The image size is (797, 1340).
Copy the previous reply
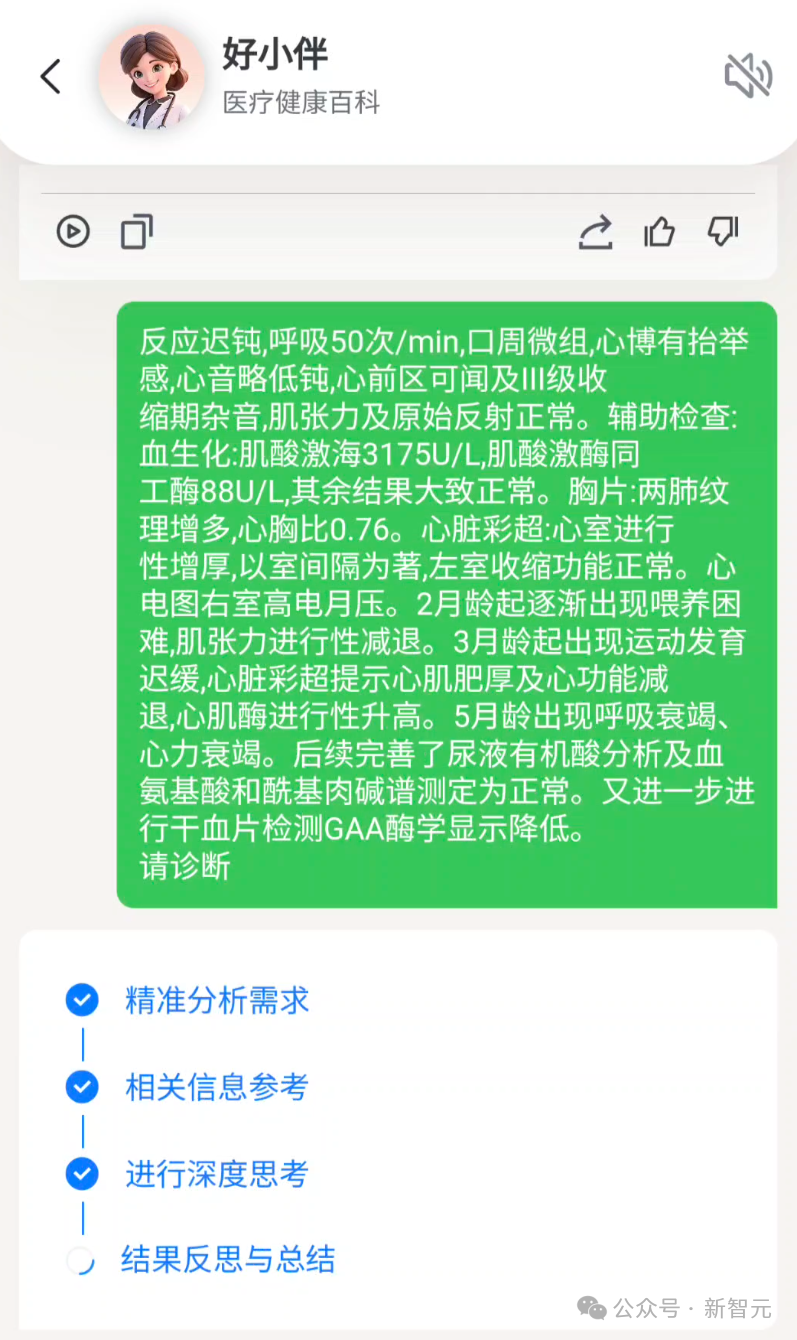tap(137, 232)
